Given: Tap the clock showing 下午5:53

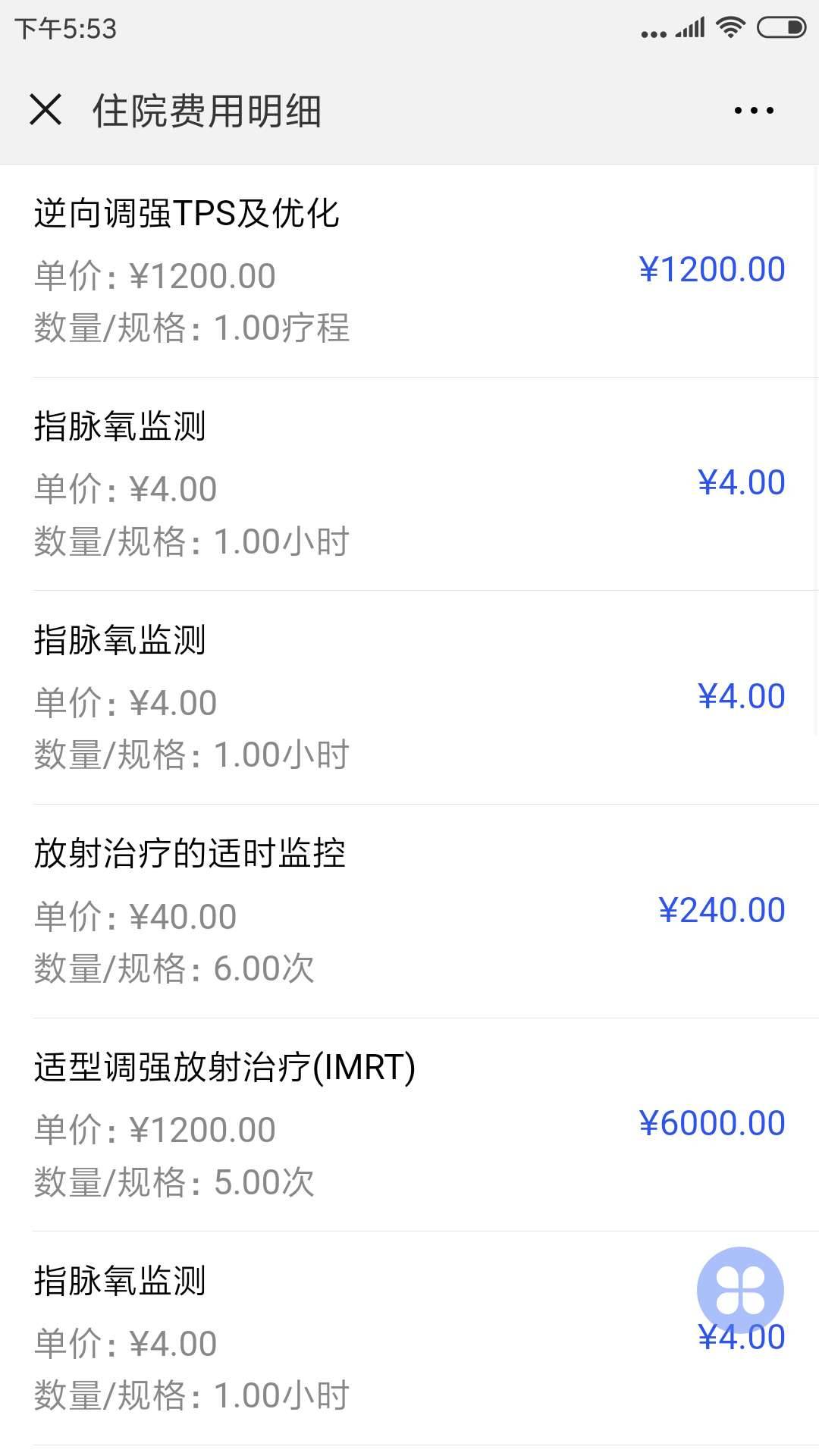Looking at the screenshot, I should click(x=67, y=30).
